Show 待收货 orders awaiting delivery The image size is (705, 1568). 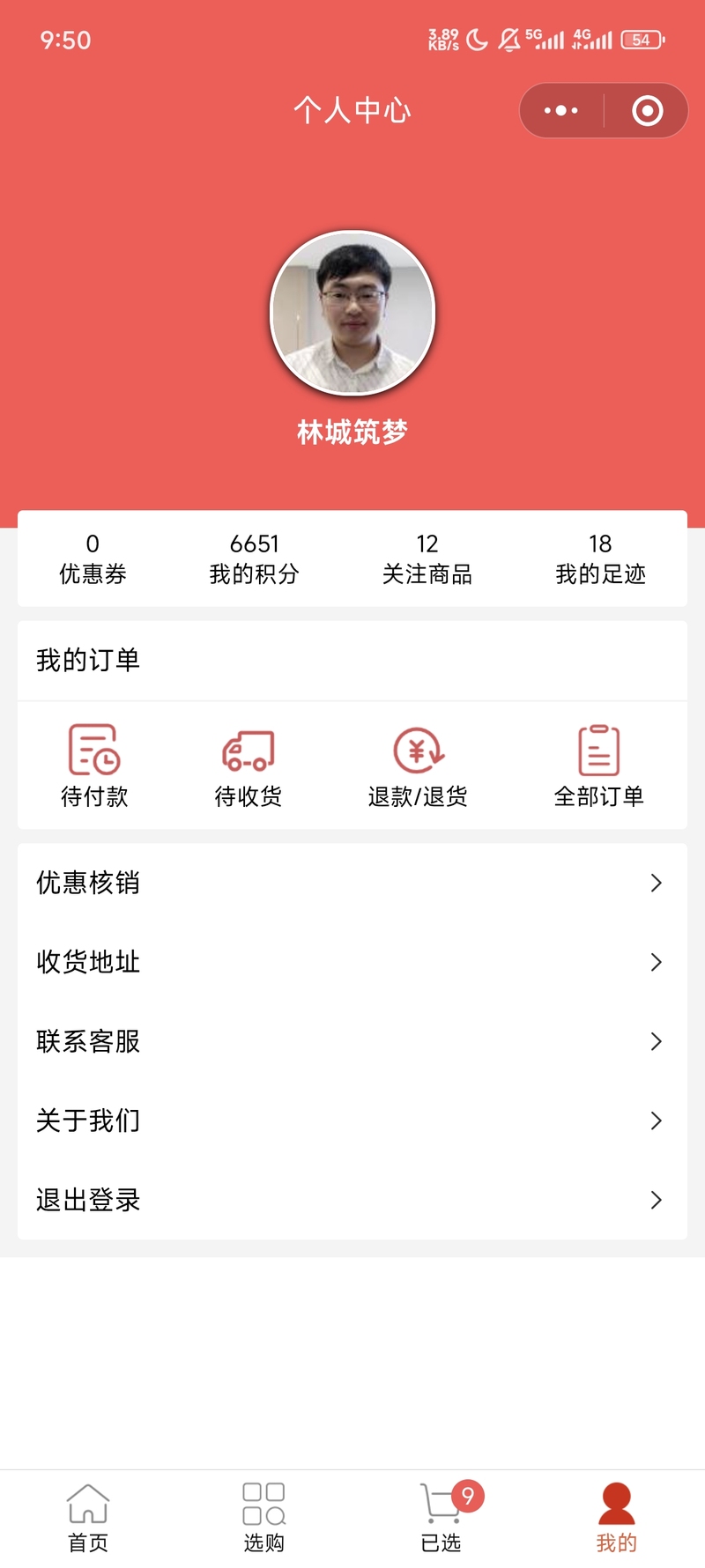coord(249,766)
